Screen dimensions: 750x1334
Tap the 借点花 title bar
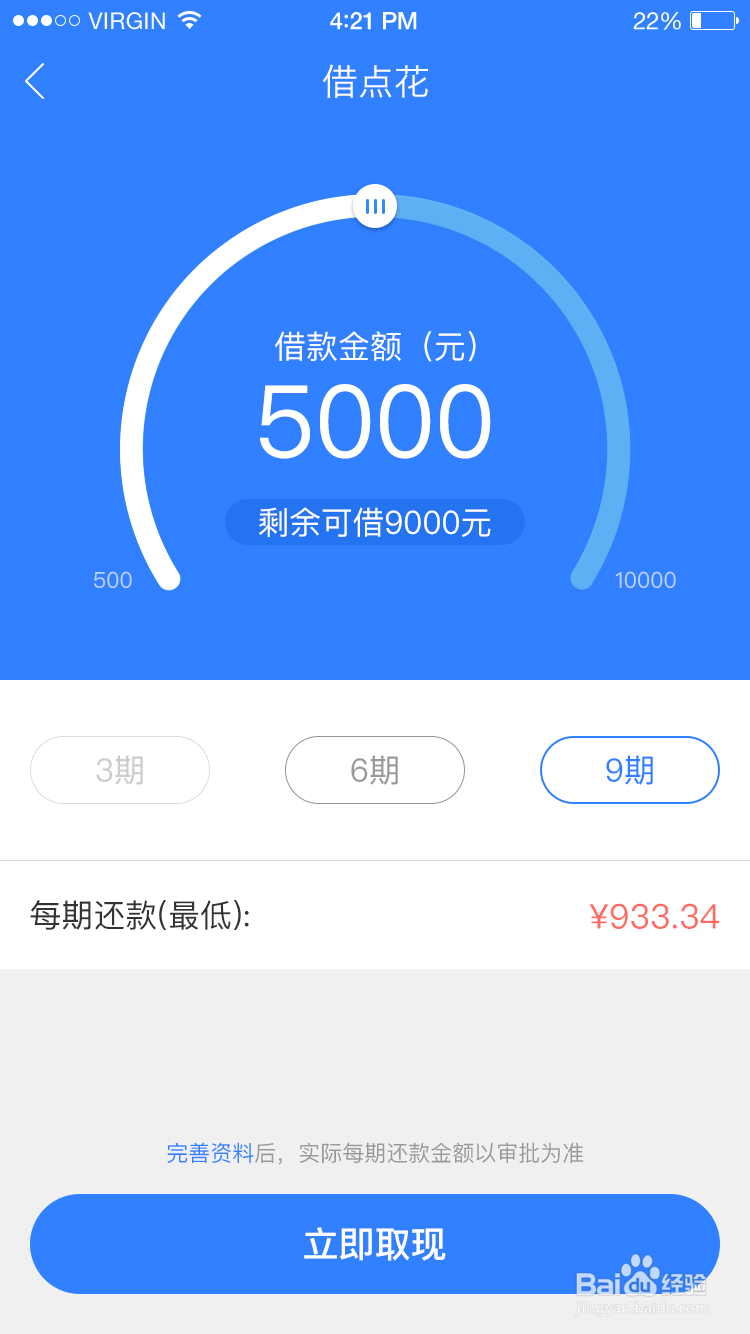374,83
